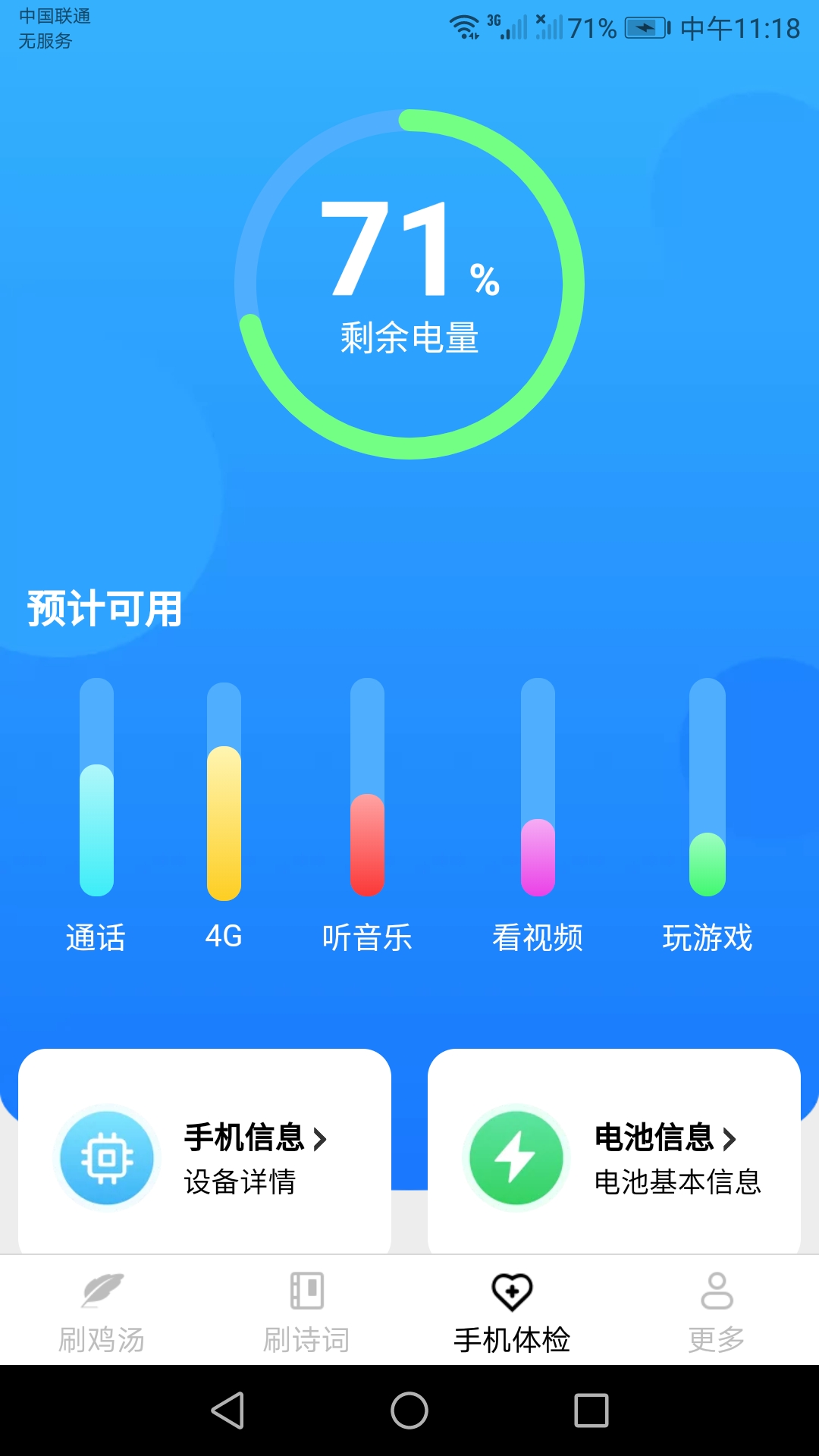Image resolution: width=819 pixels, height=1456 pixels.
Task: Switch to the 刷诗词 tab
Action: tap(306, 1312)
